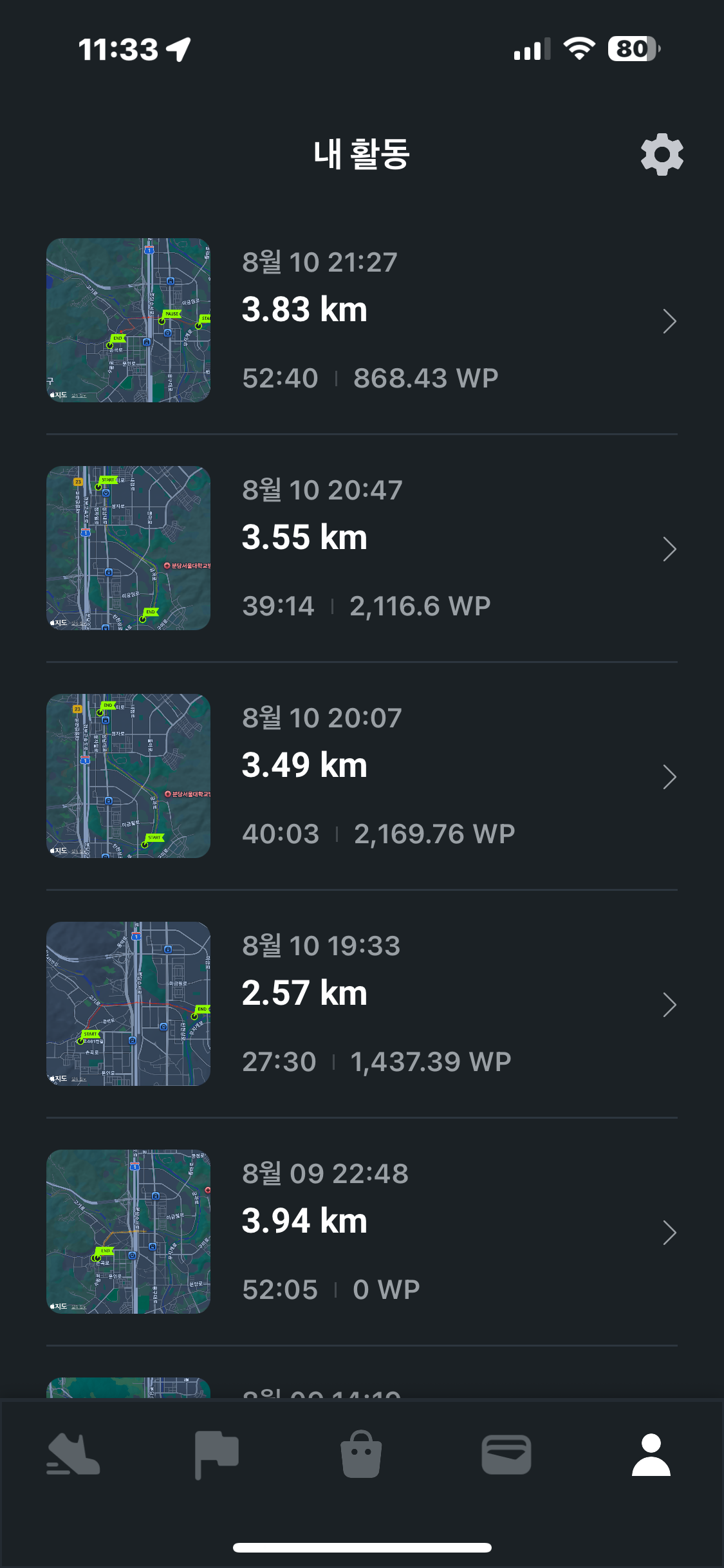The image size is (724, 1568).
Task: Open the shopping bag tab
Action: coord(361,1455)
